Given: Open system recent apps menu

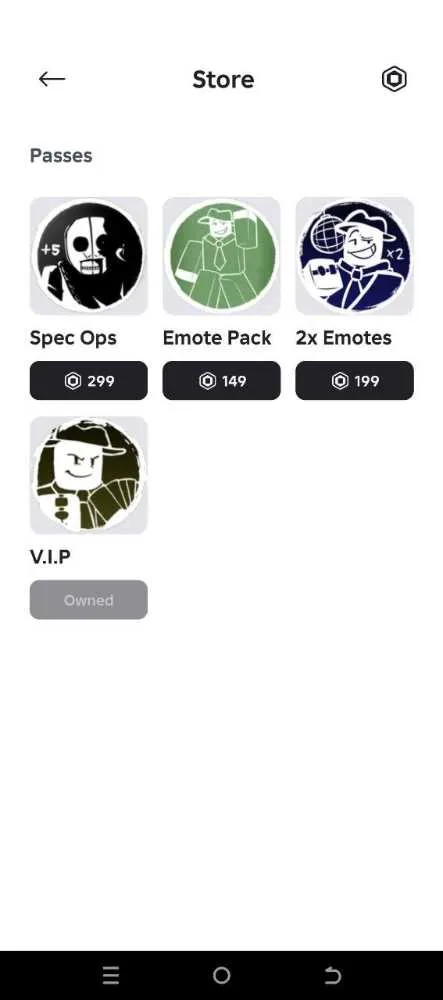Looking at the screenshot, I should pos(111,975).
